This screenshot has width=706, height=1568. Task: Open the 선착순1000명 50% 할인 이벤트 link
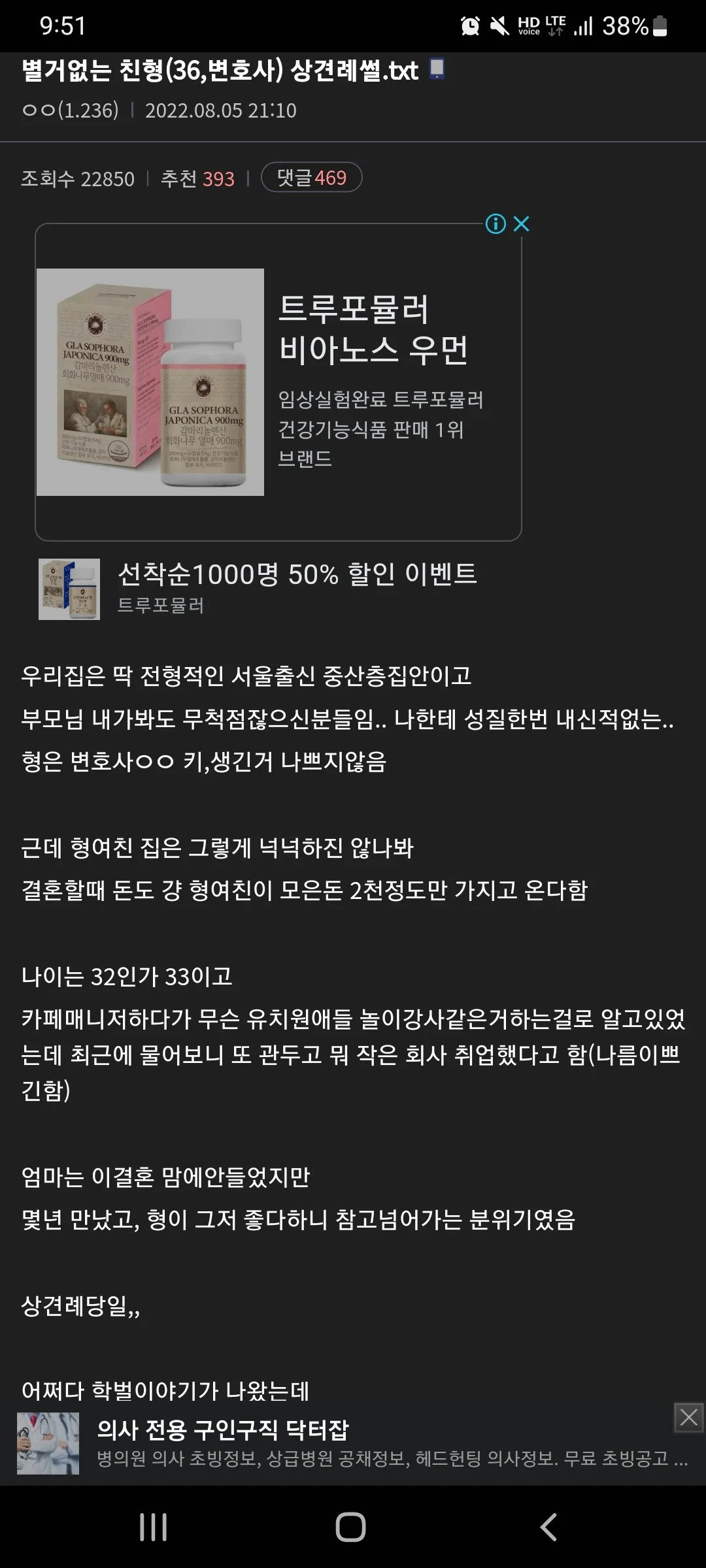coord(297,575)
